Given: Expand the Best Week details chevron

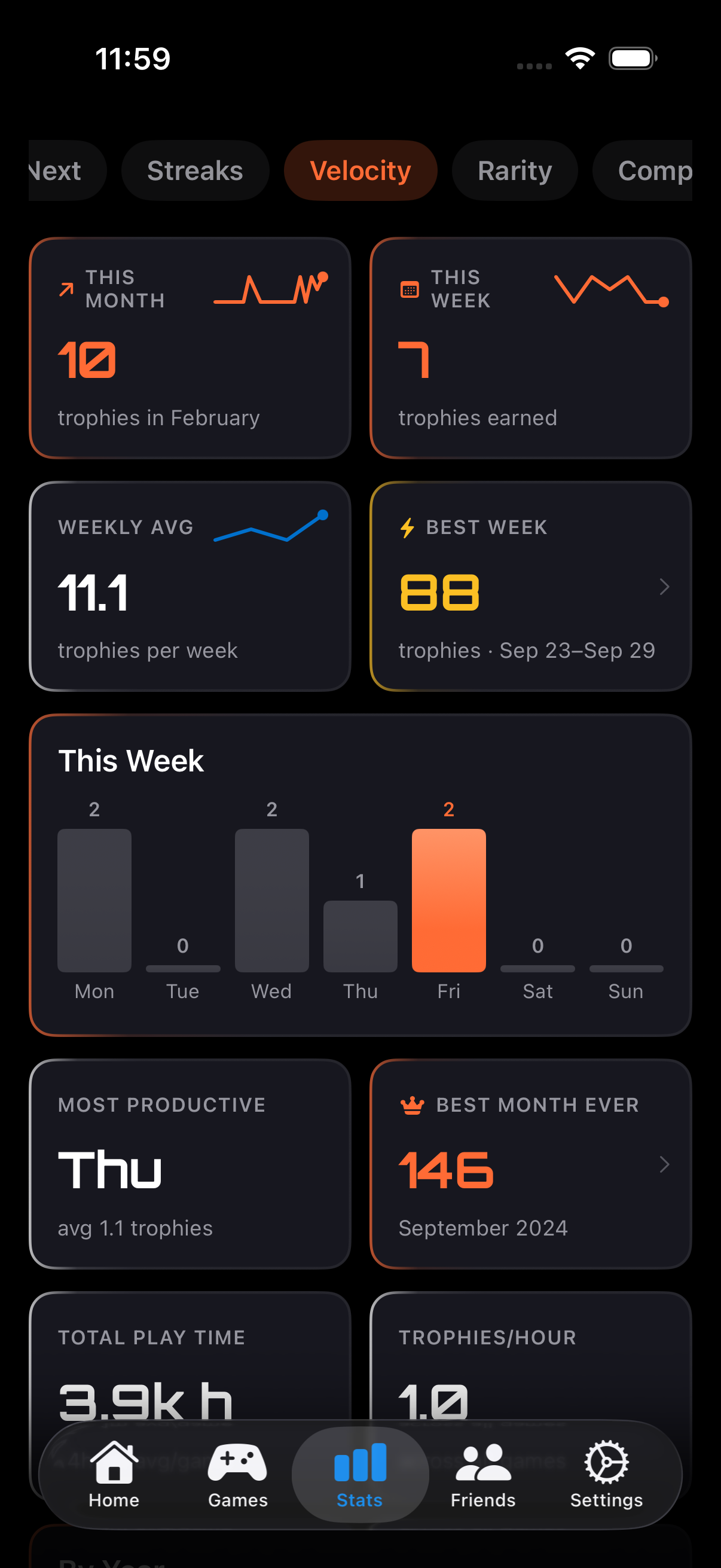Looking at the screenshot, I should pos(664,586).
